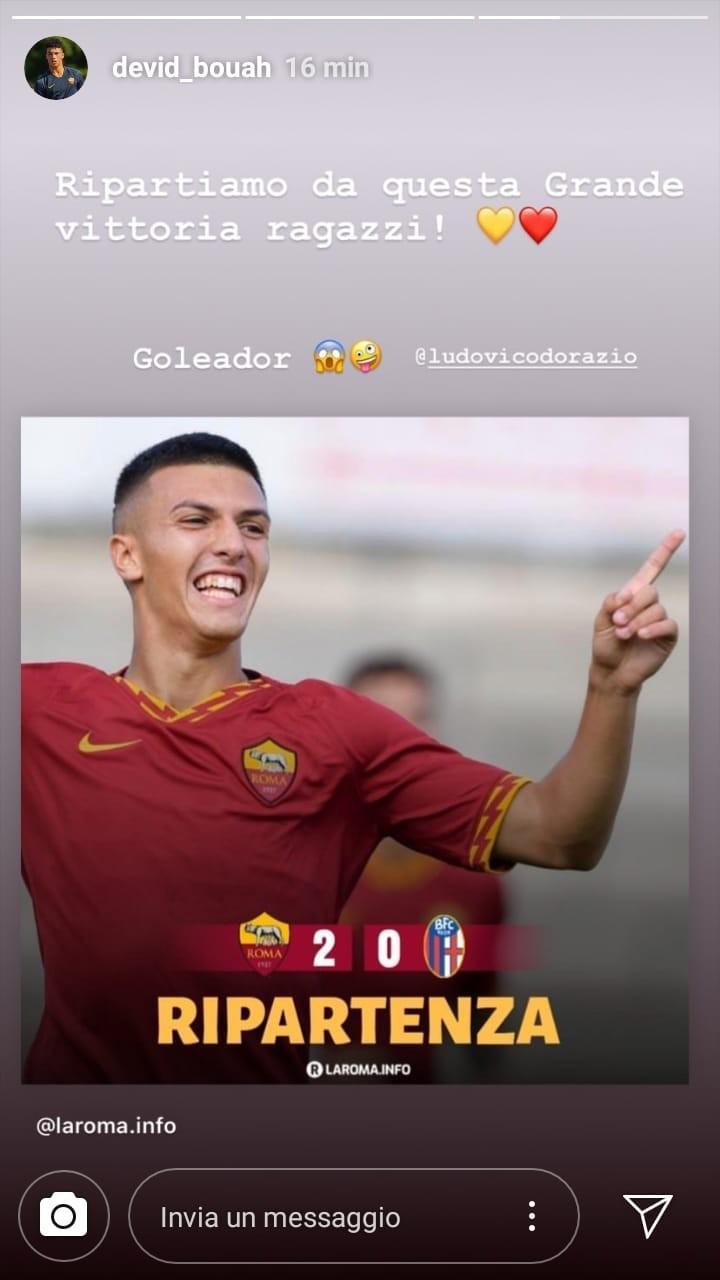Open the devid_bouah username link
The height and width of the screenshot is (1280, 720).
(x=191, y=68)
